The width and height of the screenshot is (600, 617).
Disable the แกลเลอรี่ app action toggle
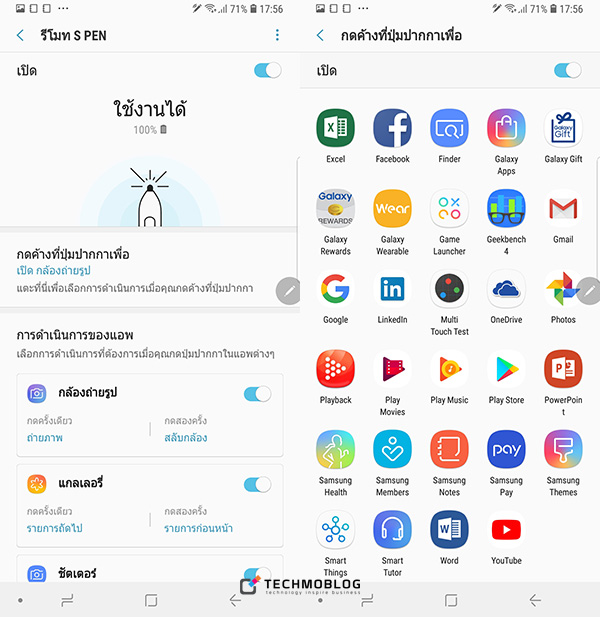(257, 484)
